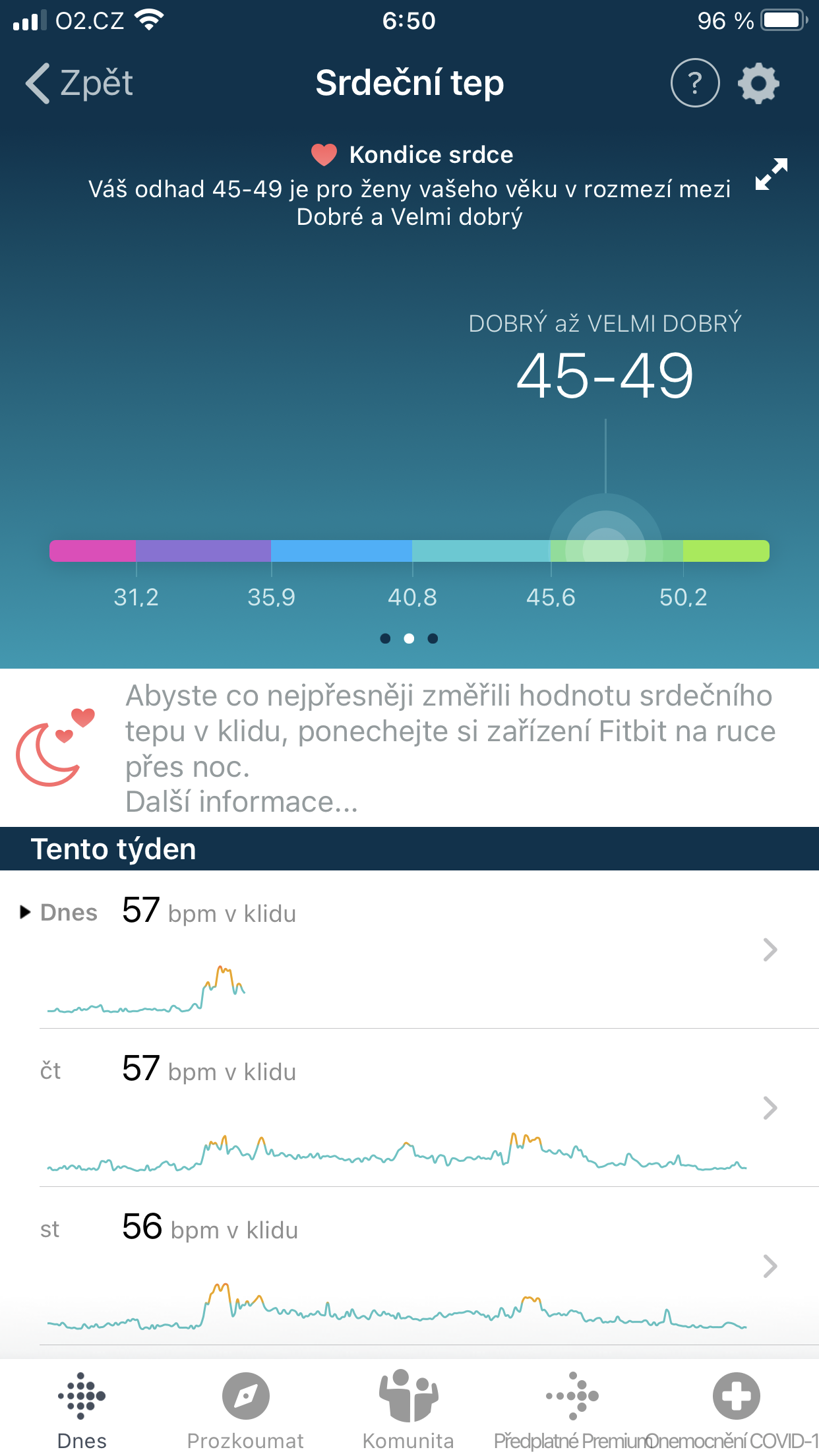Image resolution: width=819 pixels, height=1456 pixels.
Task: Open the Další informace link
Action: 241,802
